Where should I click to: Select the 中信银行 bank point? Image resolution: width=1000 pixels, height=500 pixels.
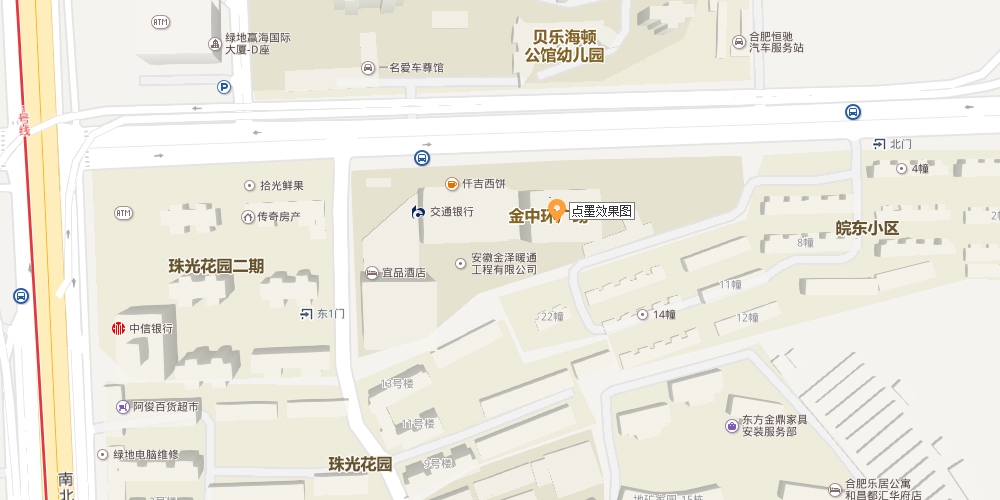pos(119,328)
